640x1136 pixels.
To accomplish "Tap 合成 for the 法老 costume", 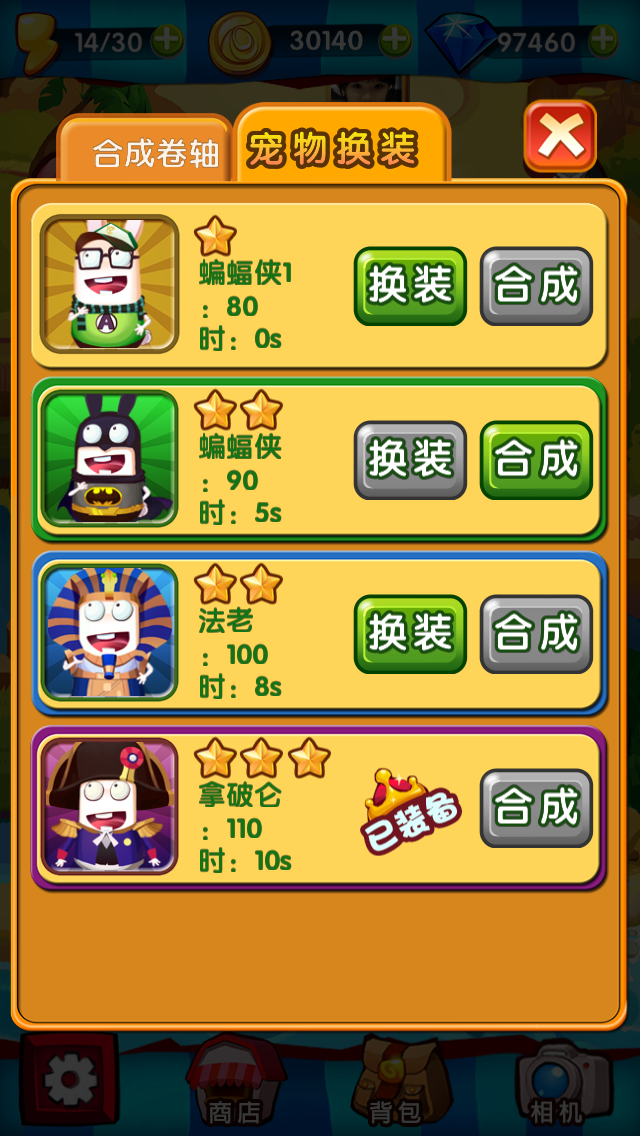I will pos(536,634).
